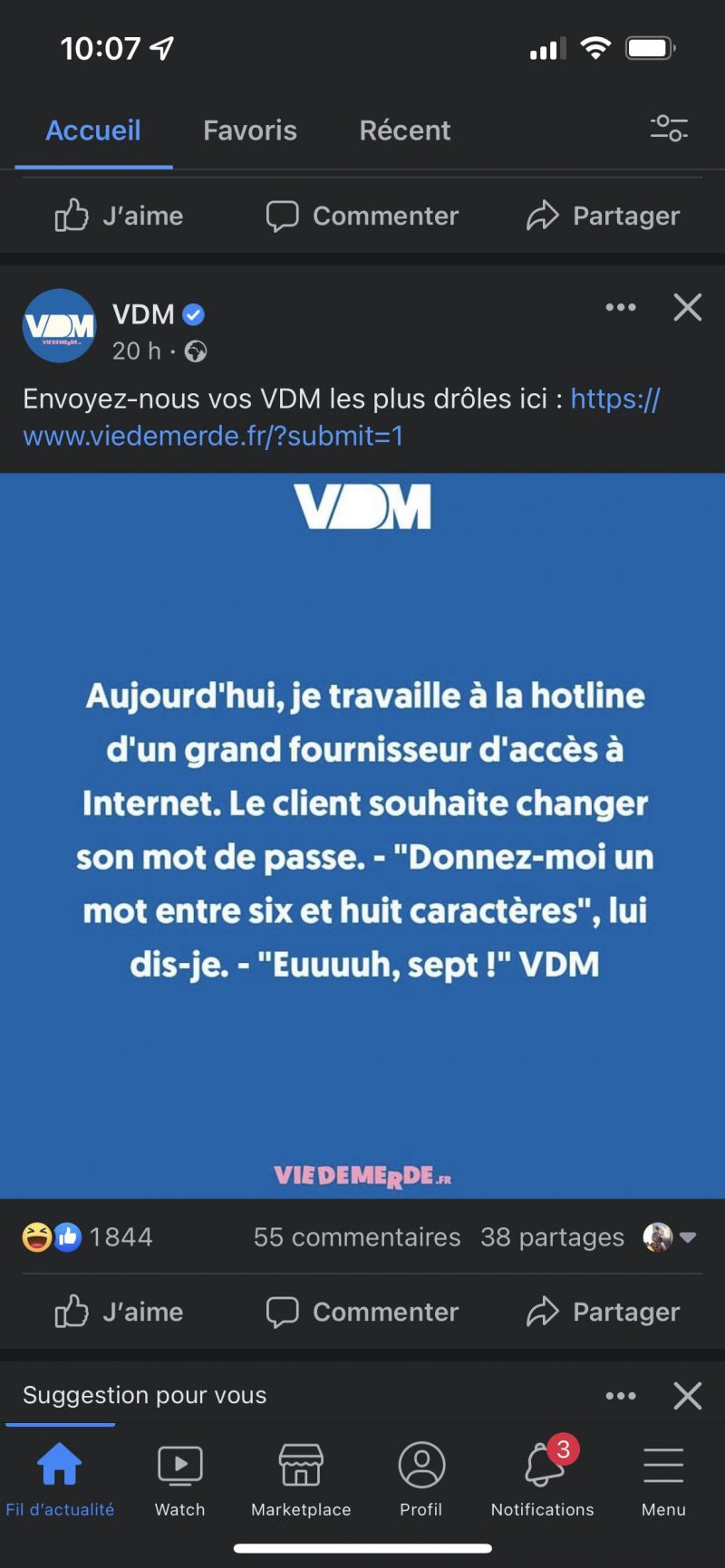Like the VDM post with J'aime
The height and width of the screenshot is (1568, 725).
click(120, 1312)
